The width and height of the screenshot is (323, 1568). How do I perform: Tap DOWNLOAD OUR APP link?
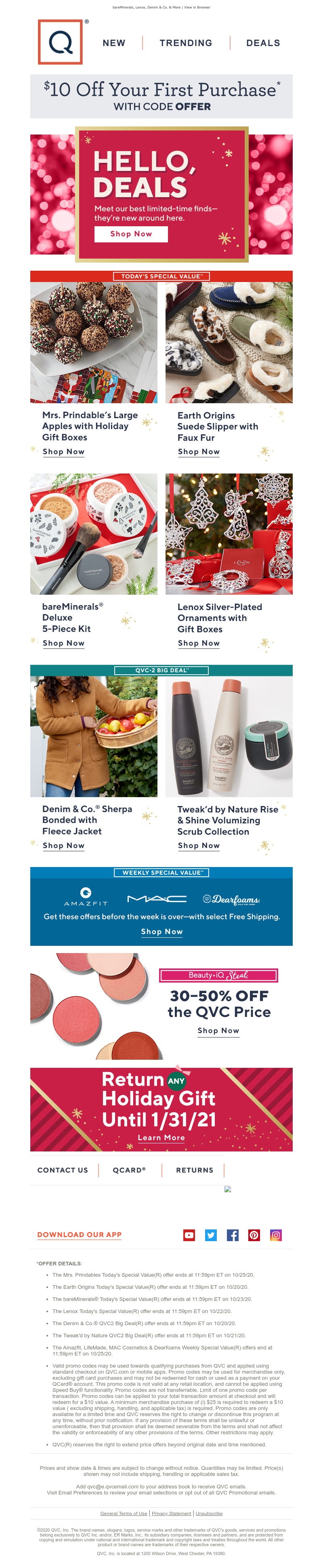click(x=79, y=1234)
